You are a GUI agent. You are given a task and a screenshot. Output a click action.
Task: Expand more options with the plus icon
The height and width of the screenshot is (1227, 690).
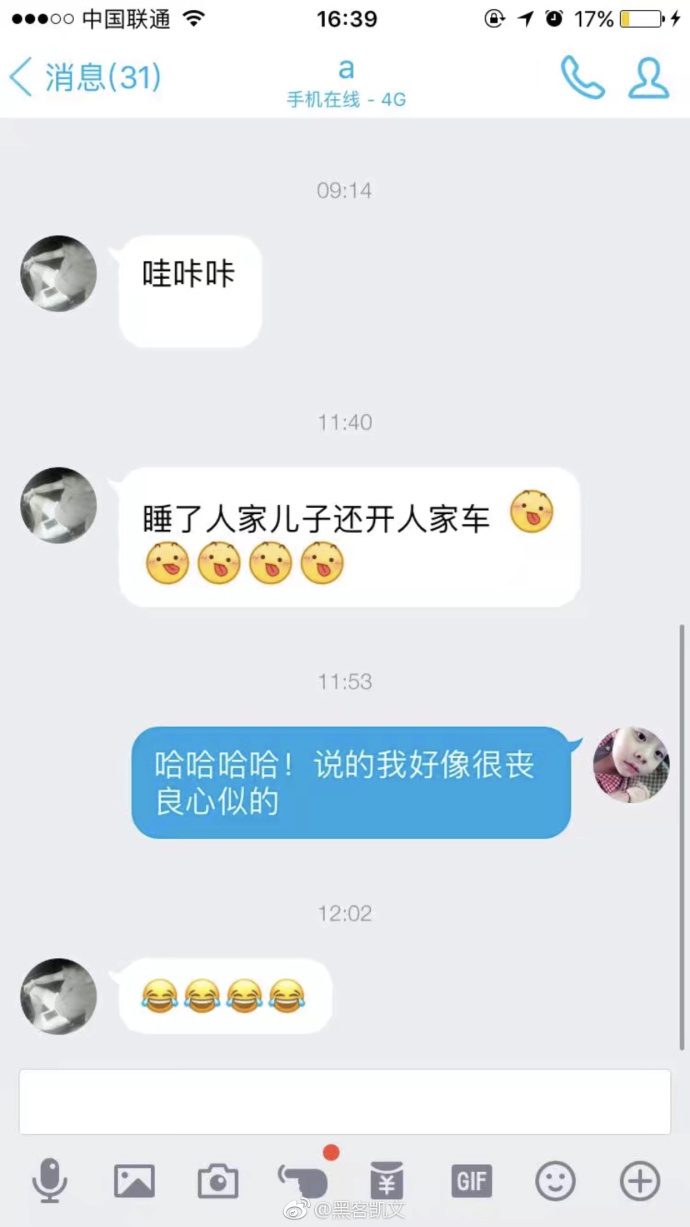pyautogui.click(x=640, y=1181)
